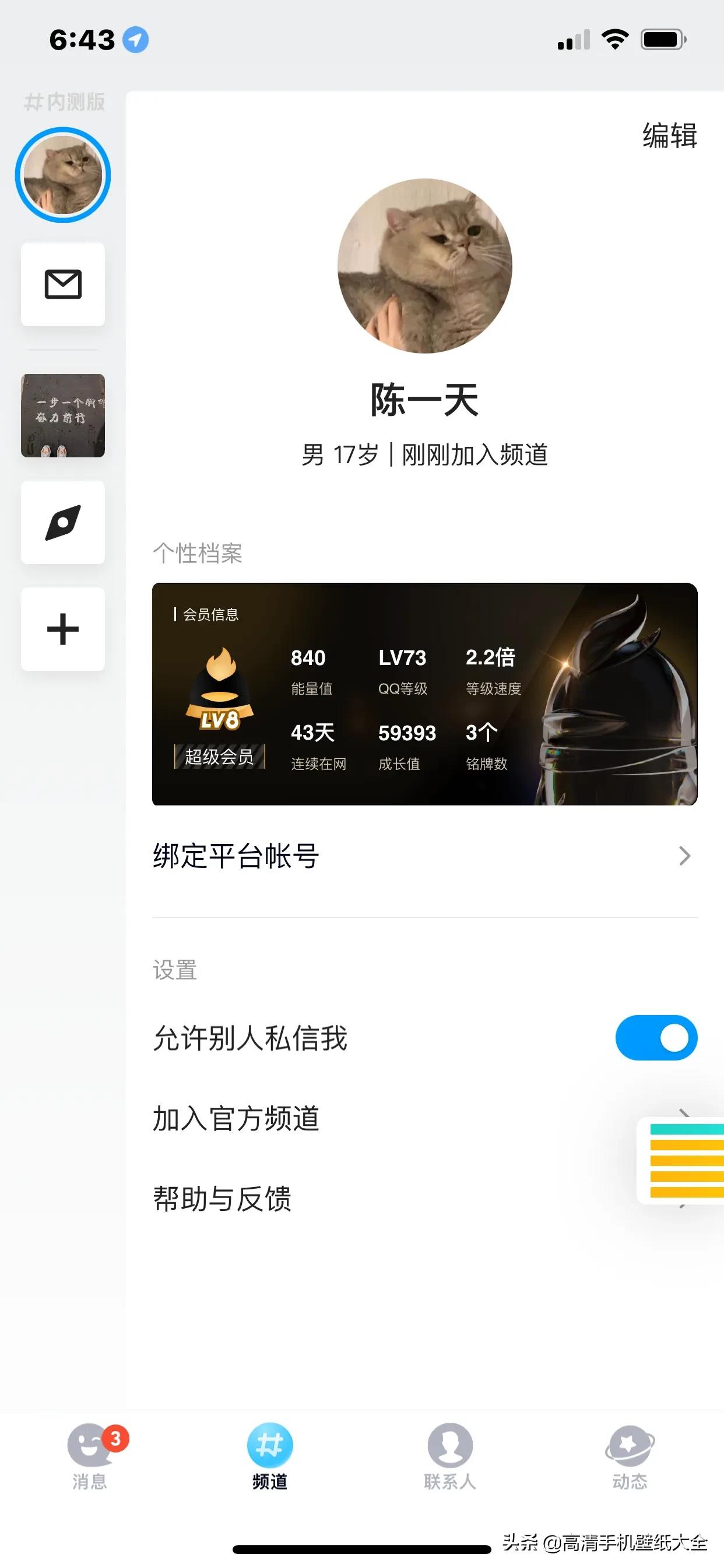Switch to the 联系人 tab
The width and height of the screenshot is (724, 1568).
tap(450, 1461)
